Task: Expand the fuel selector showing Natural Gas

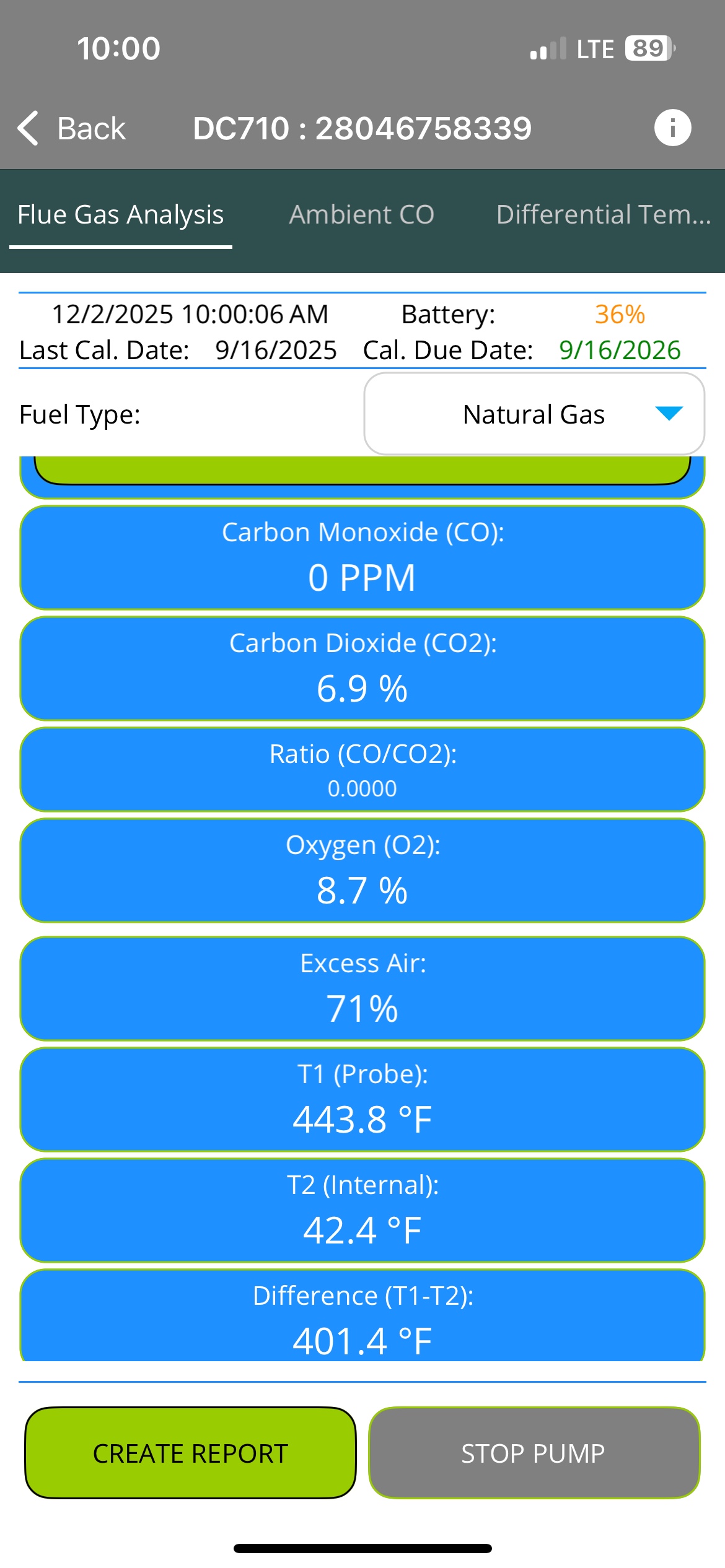Action: (x=534, y=414)
